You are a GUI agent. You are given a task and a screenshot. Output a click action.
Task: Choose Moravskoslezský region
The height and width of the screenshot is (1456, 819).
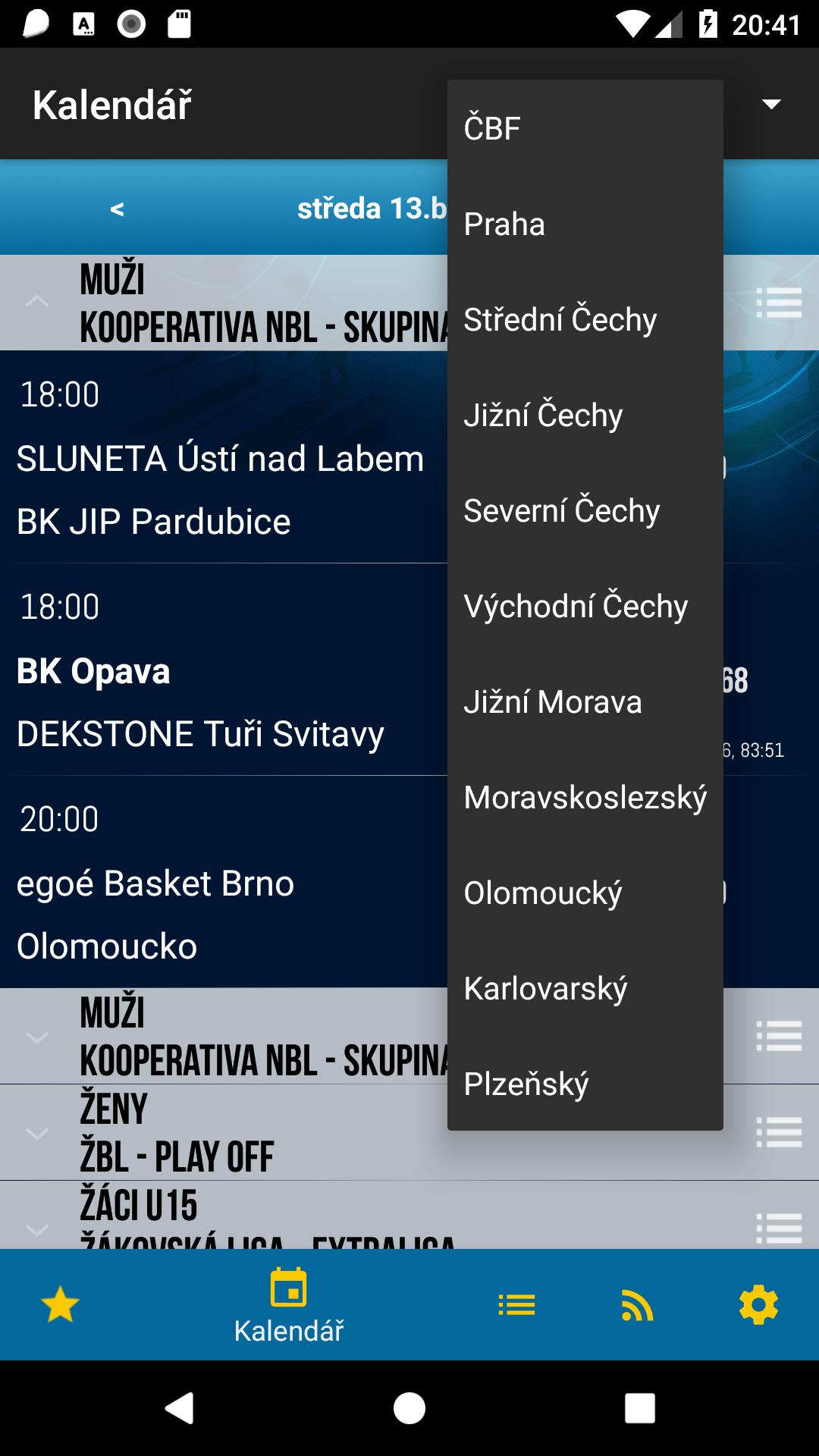584,797
